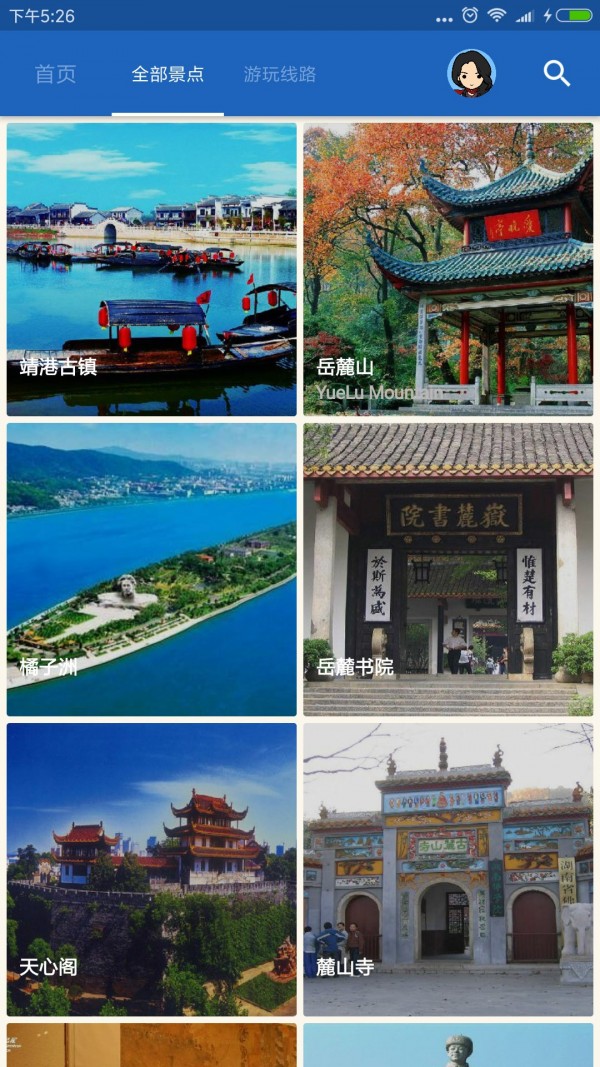Open the 天心阁 attraction card

pos(152,870)
